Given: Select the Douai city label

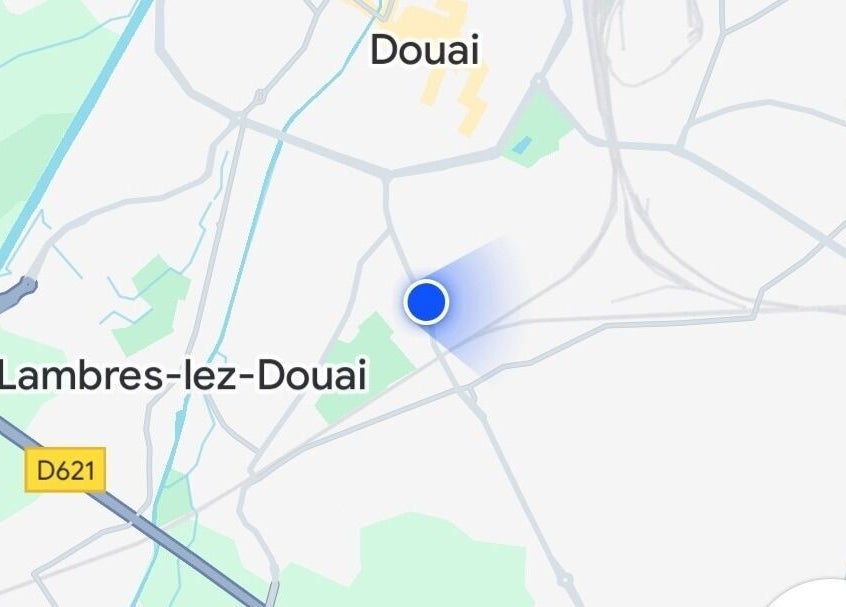Looking at the screenshot, I should click(x=425, y=49).
